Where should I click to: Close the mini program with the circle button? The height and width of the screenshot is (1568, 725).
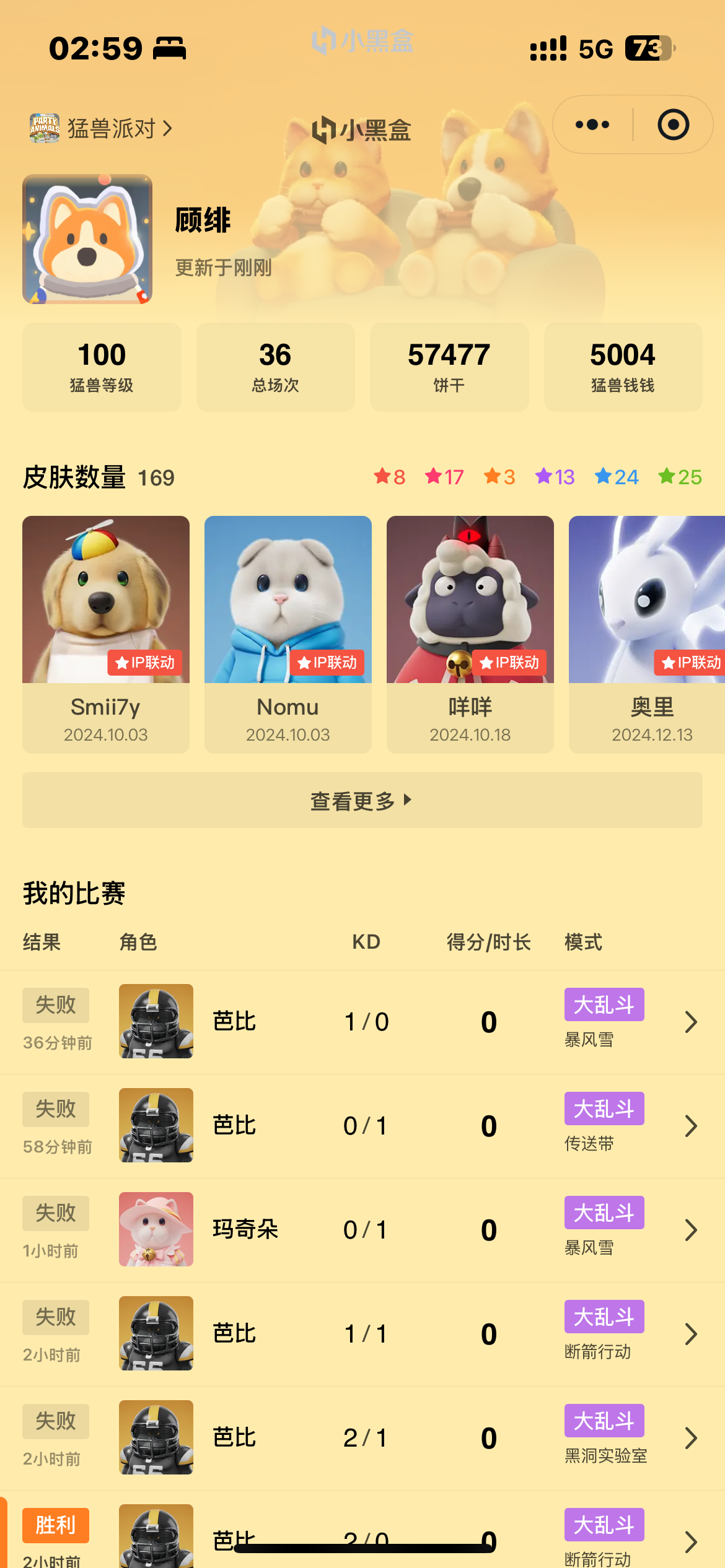673,125
